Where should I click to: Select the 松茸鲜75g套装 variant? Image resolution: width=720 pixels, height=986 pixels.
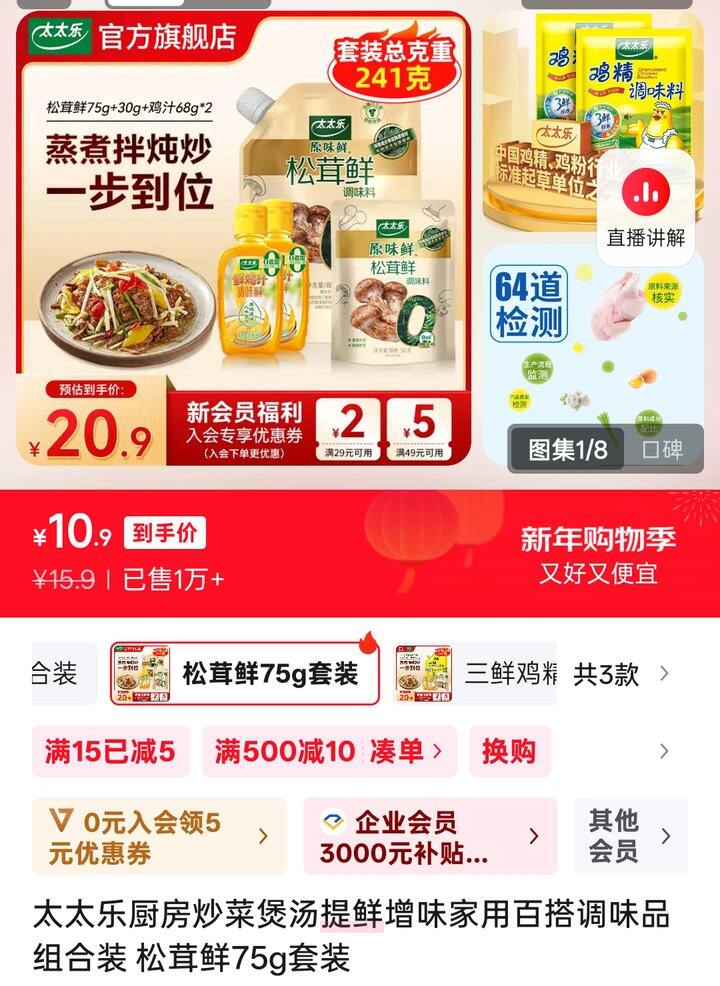coord(245,674)
